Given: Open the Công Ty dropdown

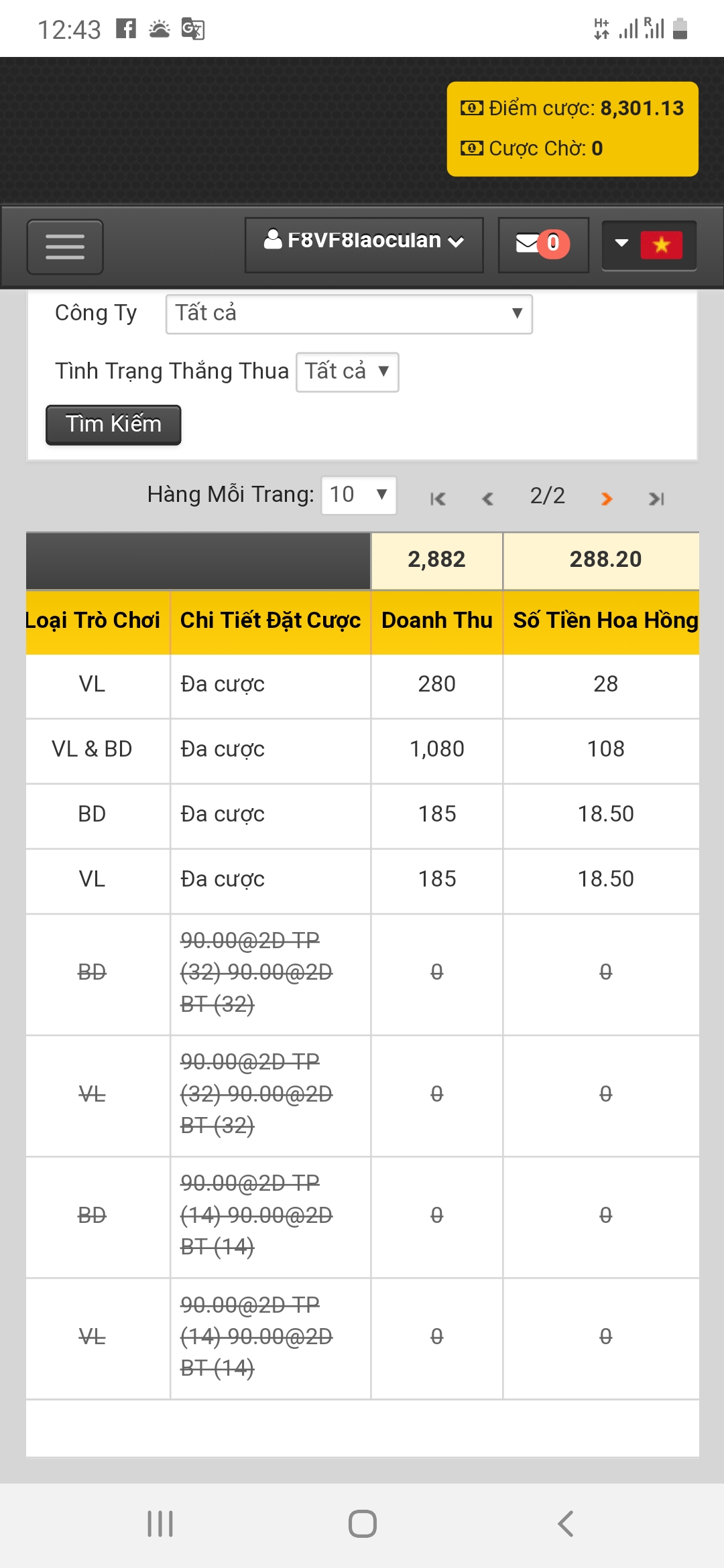Looking at the screenshot, I should (349, 314).
